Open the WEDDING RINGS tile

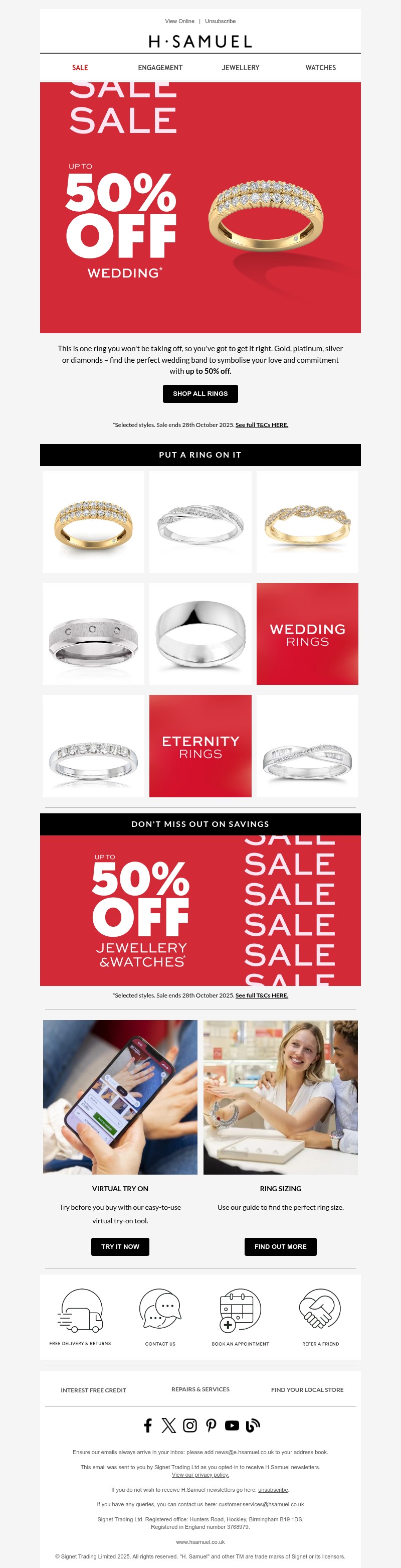pos(307,634)
